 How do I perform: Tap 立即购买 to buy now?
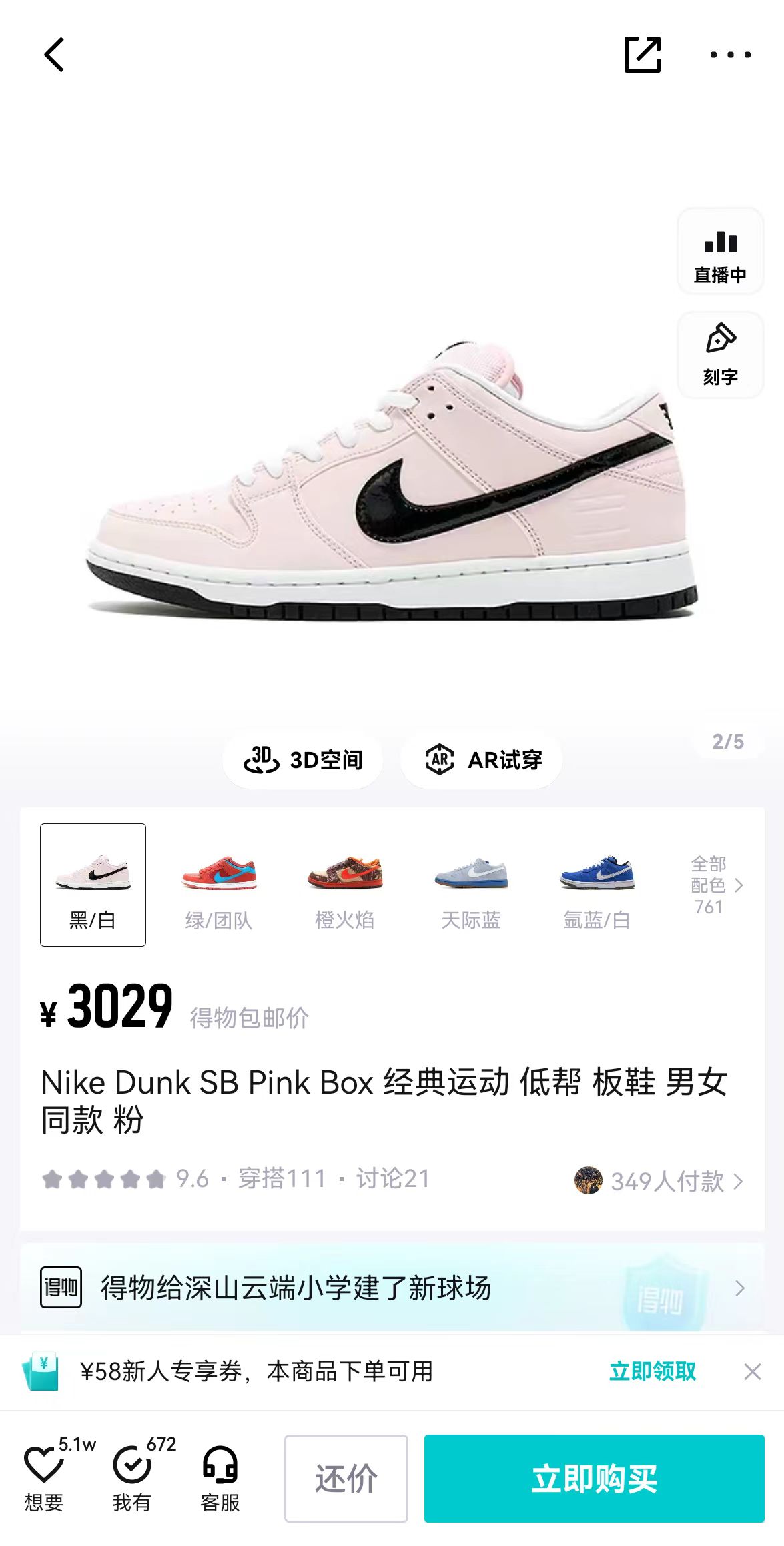click(594, 1479)
